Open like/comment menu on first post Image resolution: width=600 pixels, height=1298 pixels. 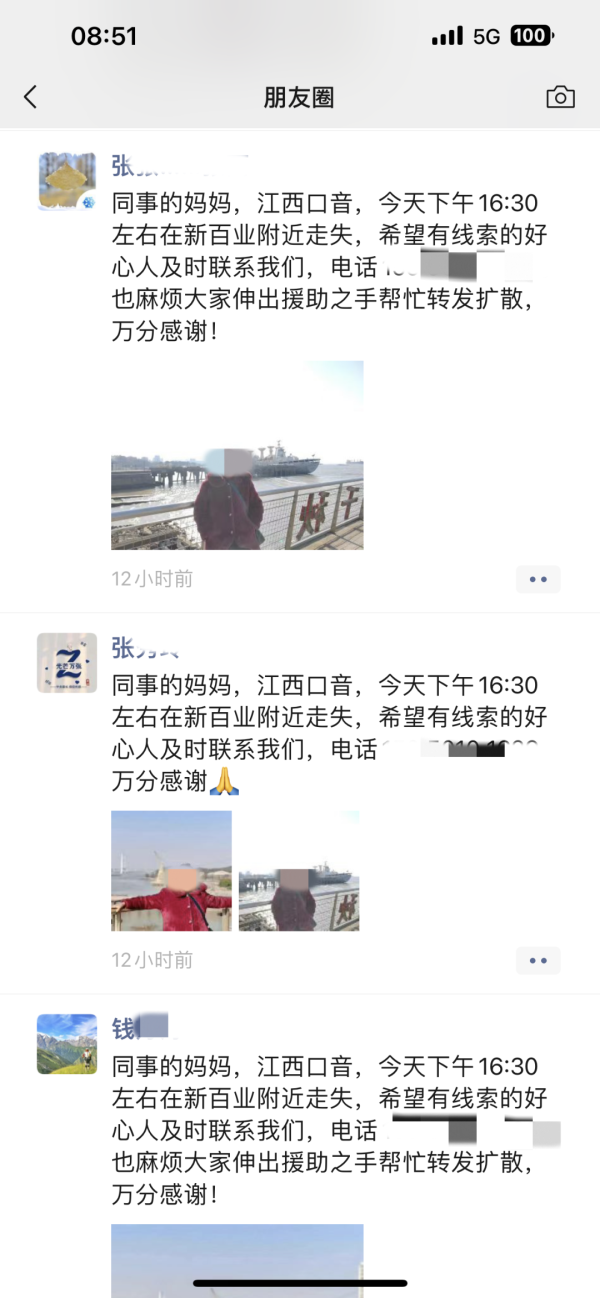(538, 579)
